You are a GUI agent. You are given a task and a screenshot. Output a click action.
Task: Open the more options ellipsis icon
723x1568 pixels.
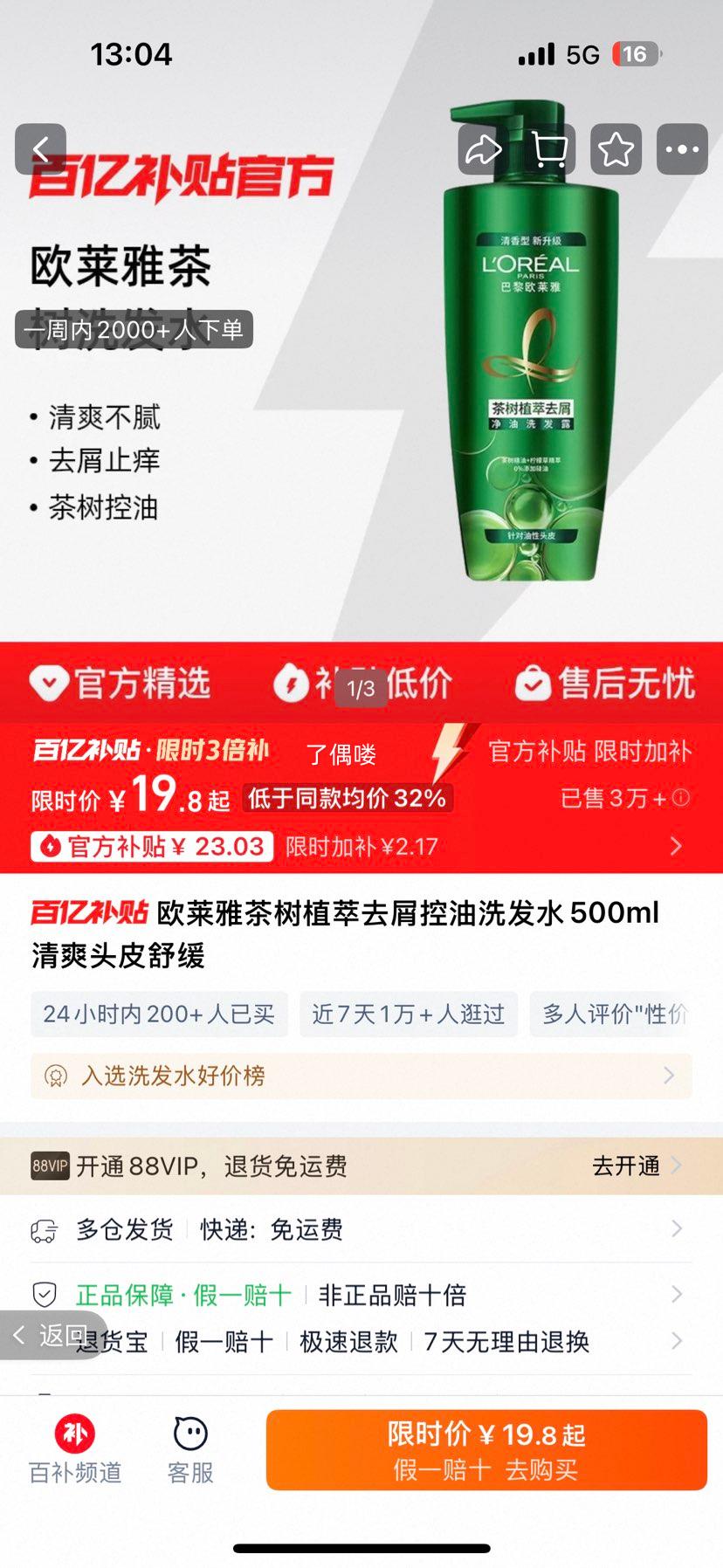682,149
